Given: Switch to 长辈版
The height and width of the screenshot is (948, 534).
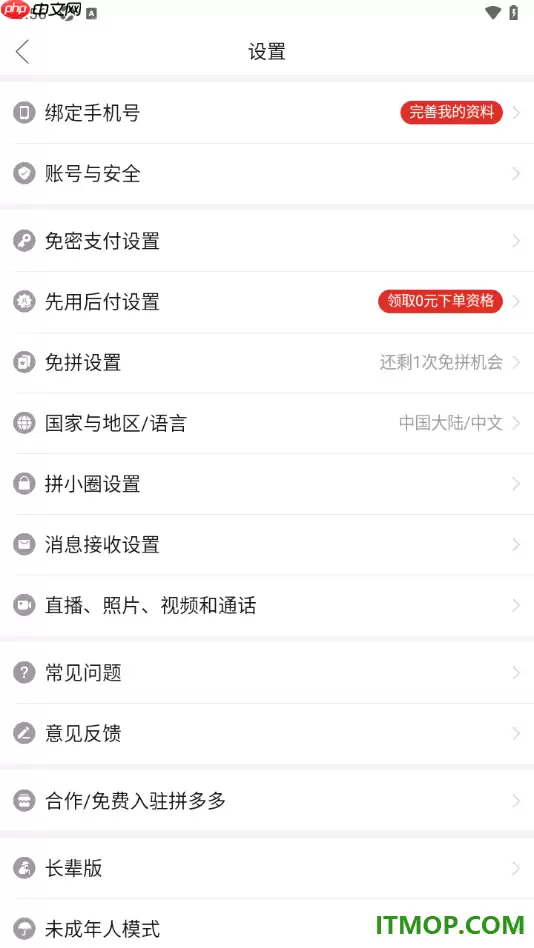Looking at the screenshot, I should (267, 869).
